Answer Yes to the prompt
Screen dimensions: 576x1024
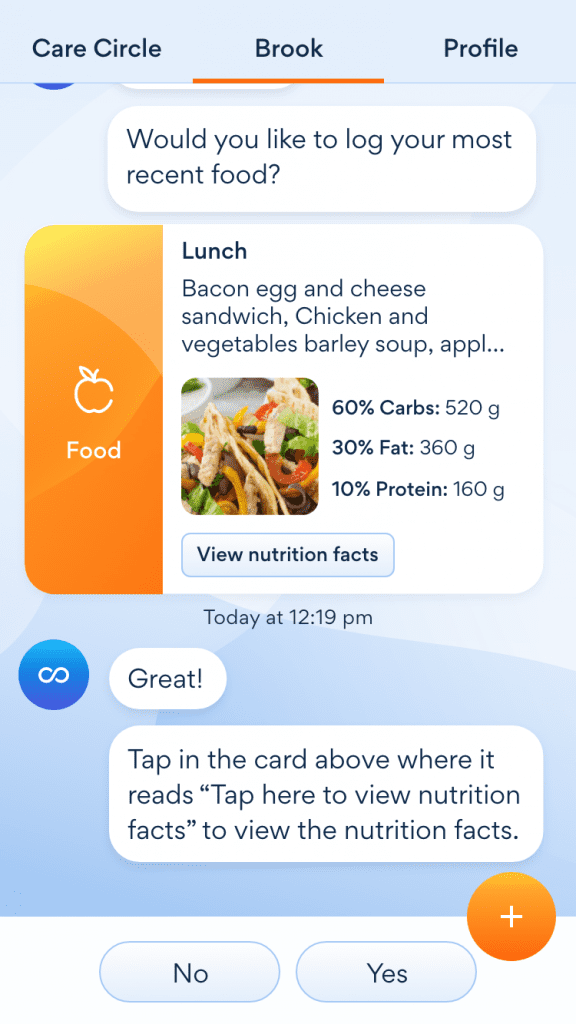(386, 972)
